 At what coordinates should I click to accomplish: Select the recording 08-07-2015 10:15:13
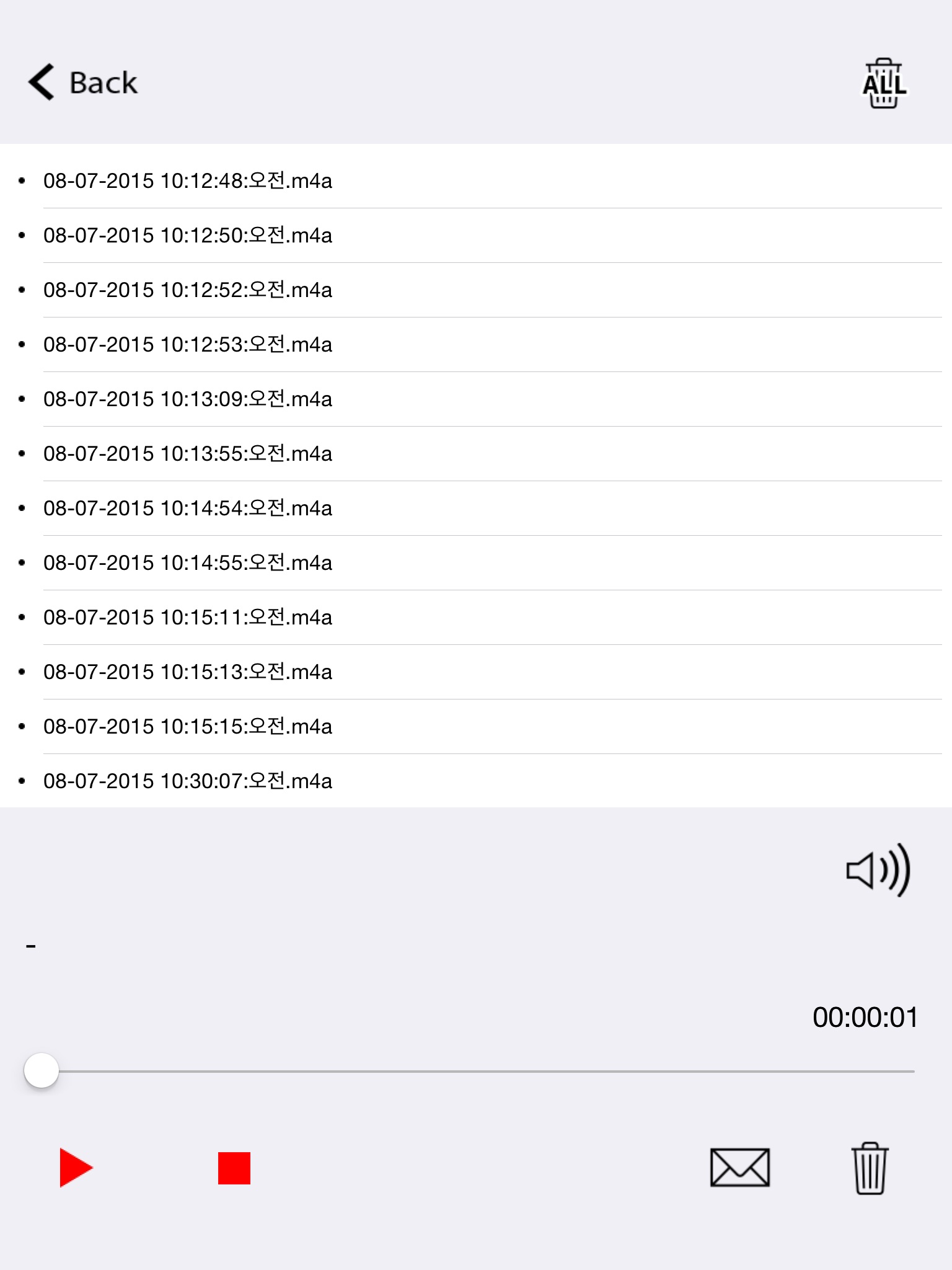(x=476, y=672)
